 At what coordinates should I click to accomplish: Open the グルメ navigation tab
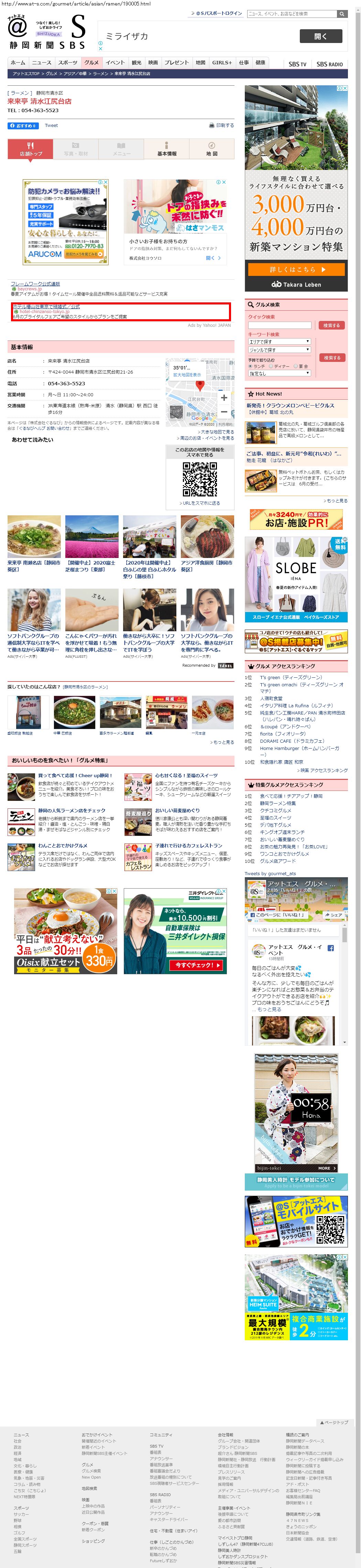pos(91,63)
